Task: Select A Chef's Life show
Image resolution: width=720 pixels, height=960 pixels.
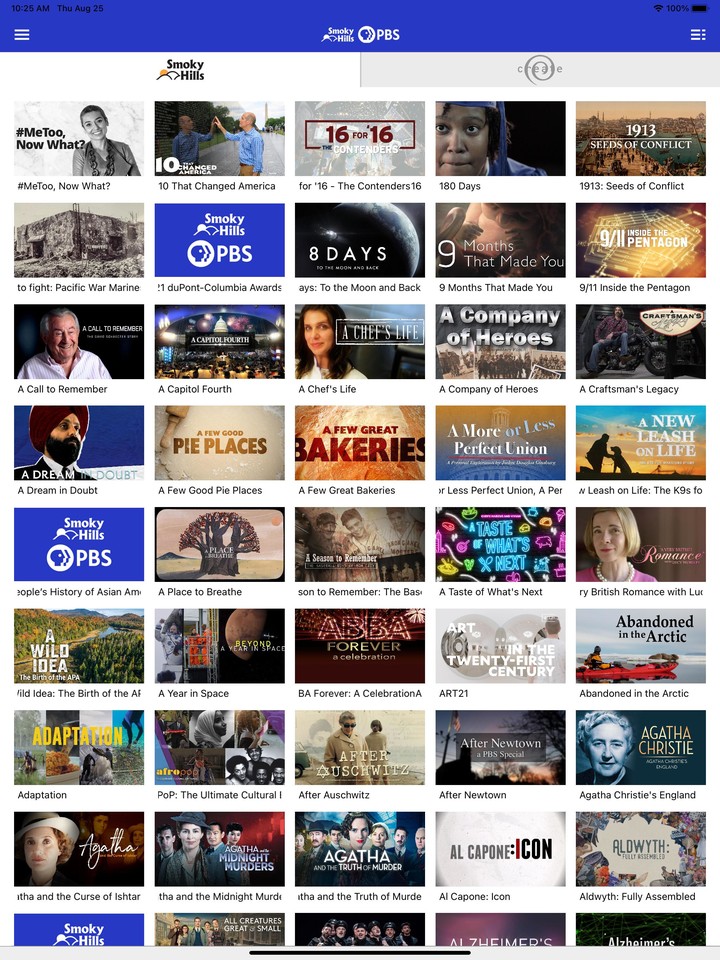Action: click(360, 343)
